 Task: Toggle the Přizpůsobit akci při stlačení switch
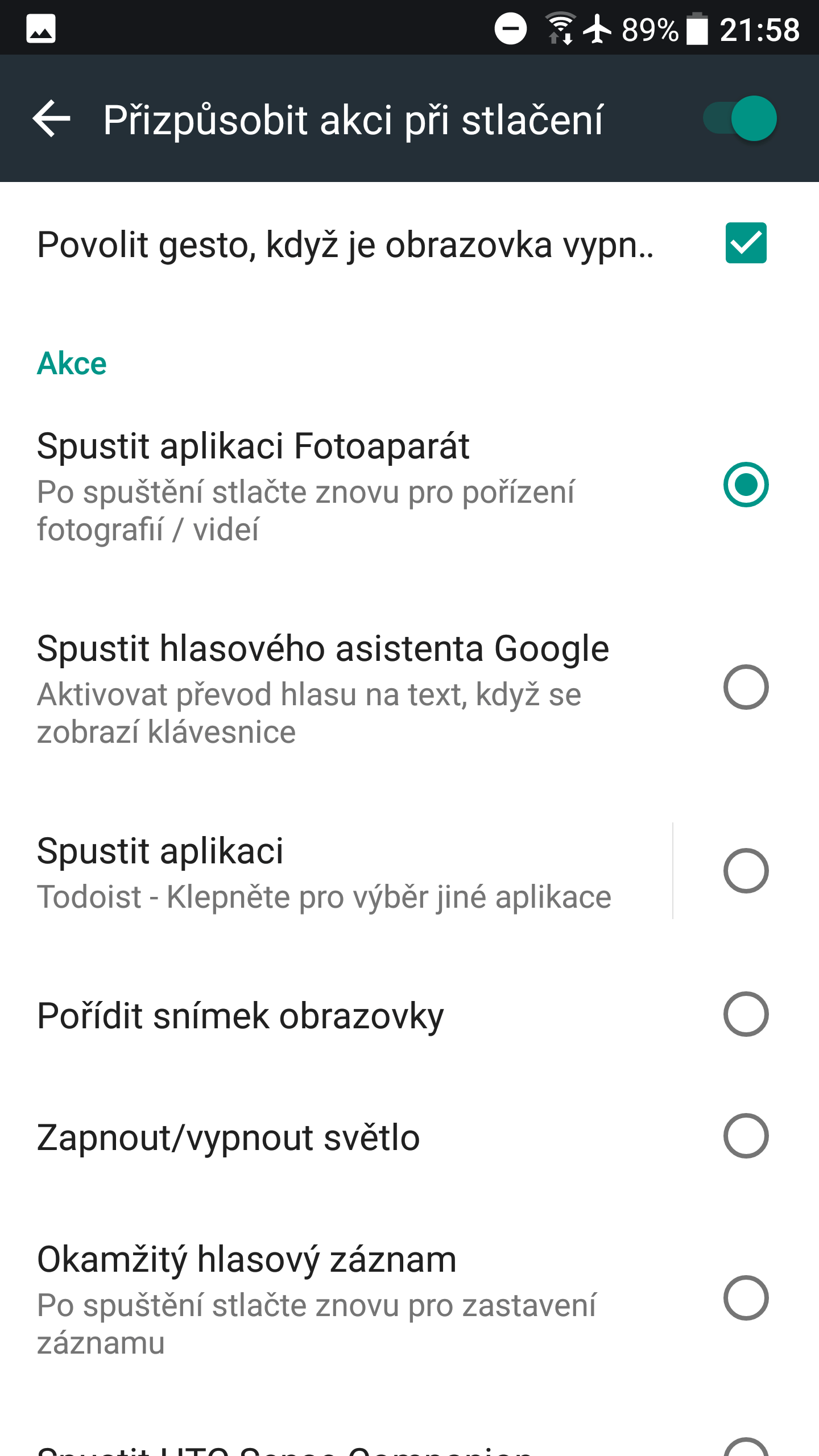click(740, 119)
